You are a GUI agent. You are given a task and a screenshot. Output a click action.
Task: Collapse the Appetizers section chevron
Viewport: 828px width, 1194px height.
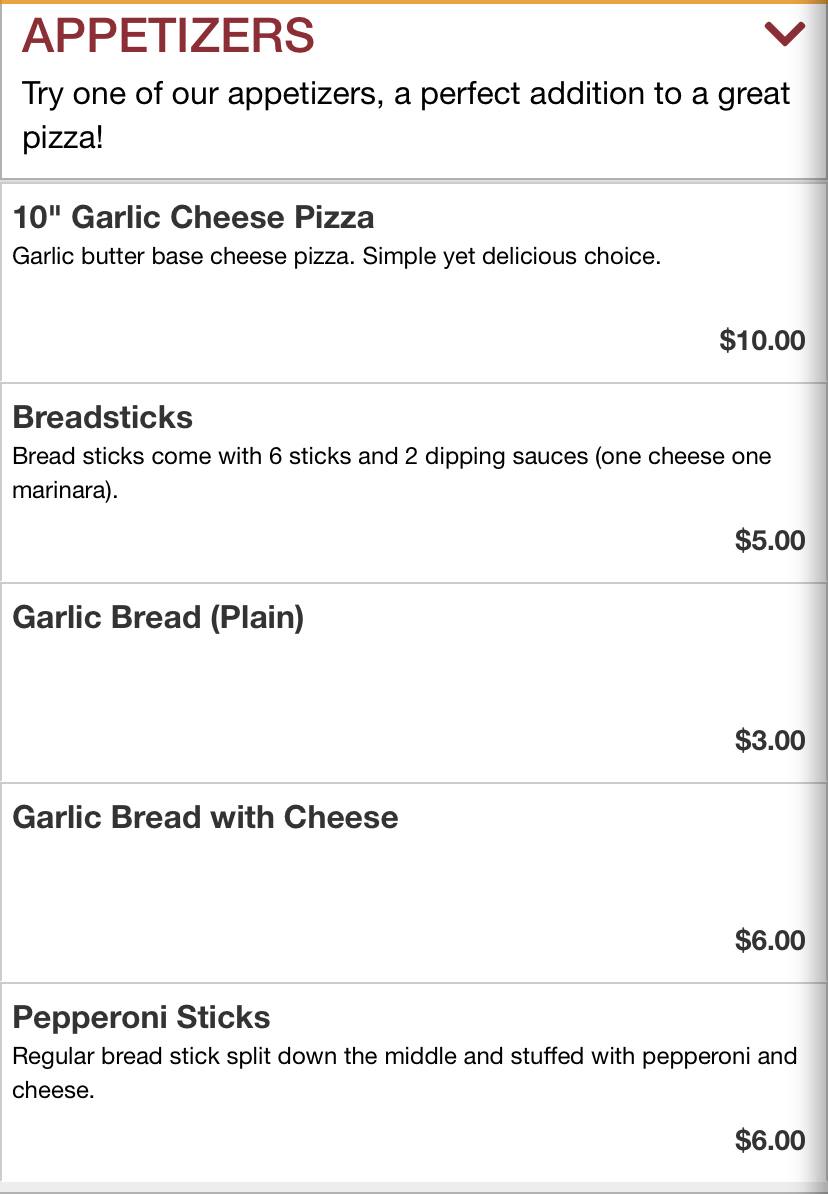coord(784,35)
